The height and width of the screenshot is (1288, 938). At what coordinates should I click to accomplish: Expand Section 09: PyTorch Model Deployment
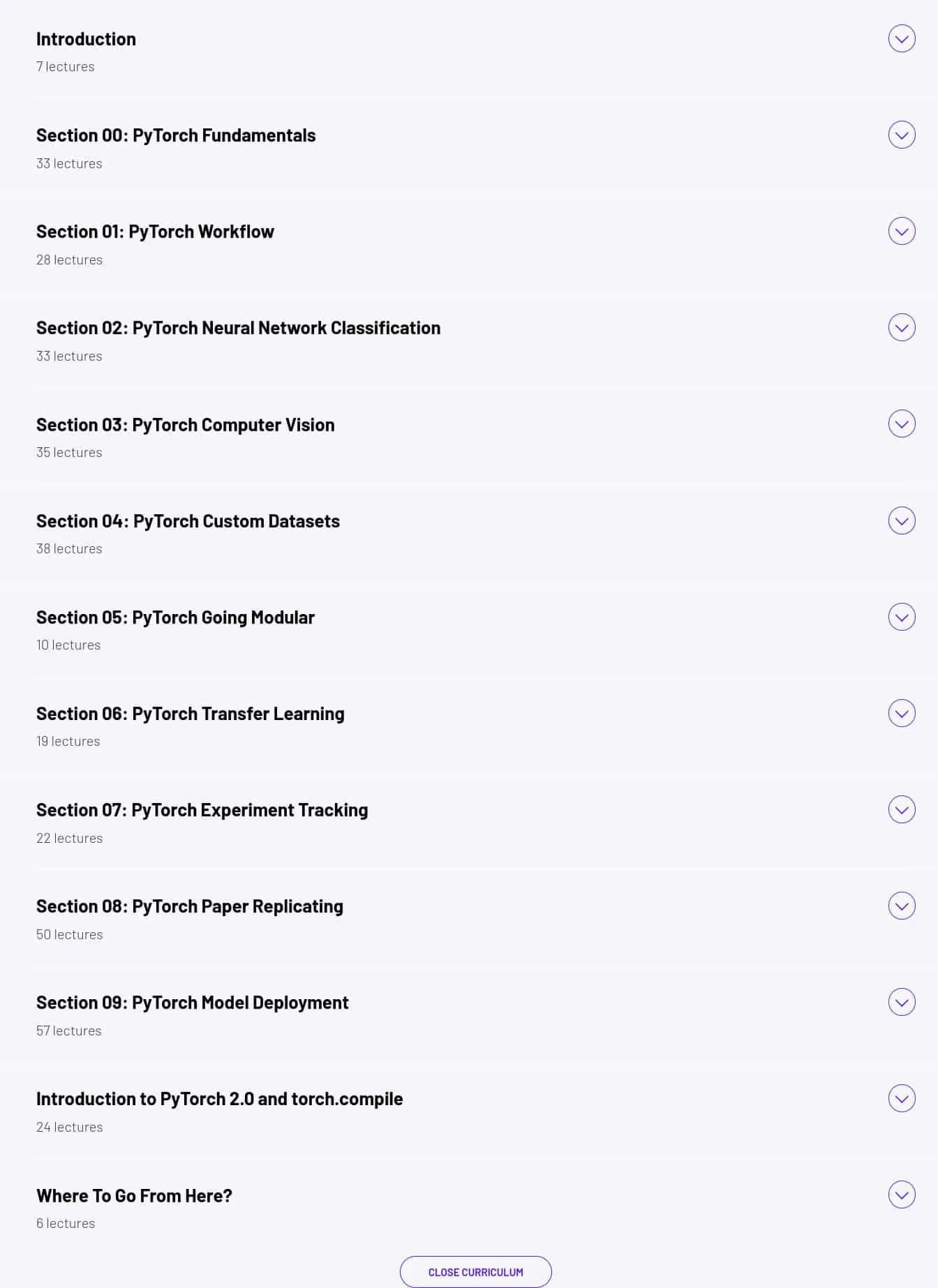tap(902, 1002)
